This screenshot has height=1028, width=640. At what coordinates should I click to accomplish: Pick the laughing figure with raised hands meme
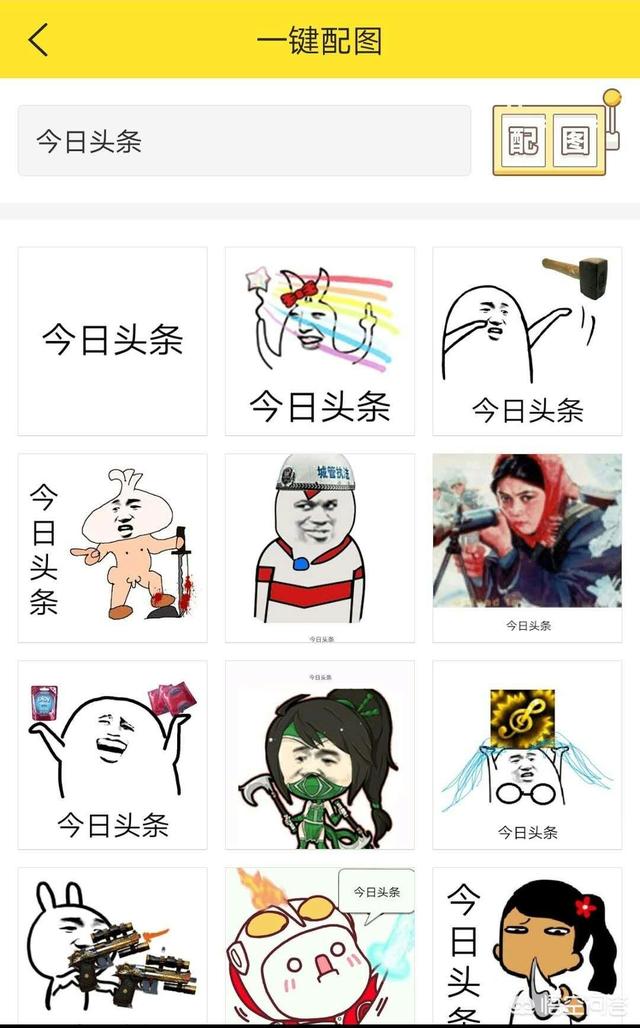112,755
